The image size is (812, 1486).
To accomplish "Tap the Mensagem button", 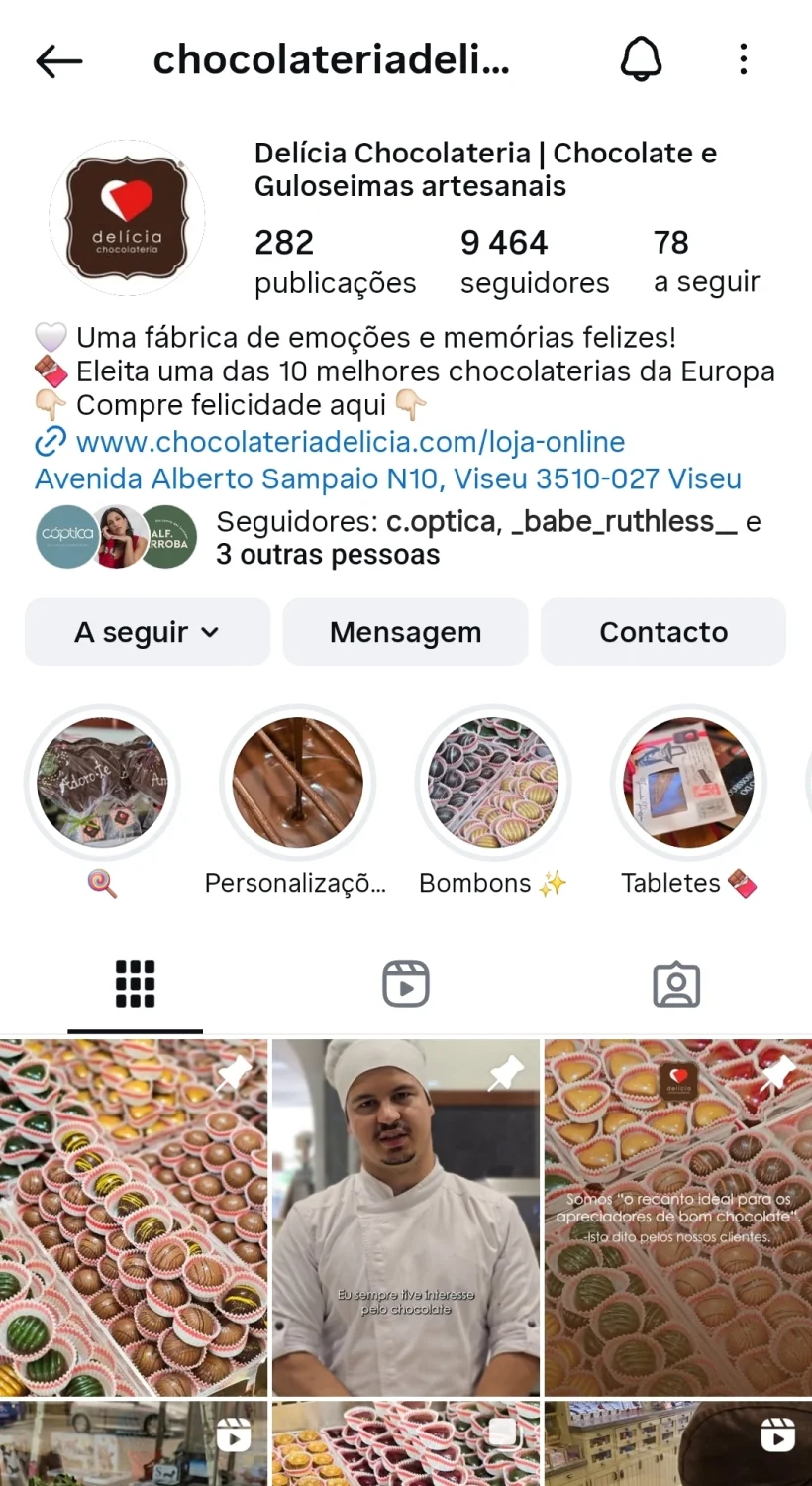I will 405,632.
